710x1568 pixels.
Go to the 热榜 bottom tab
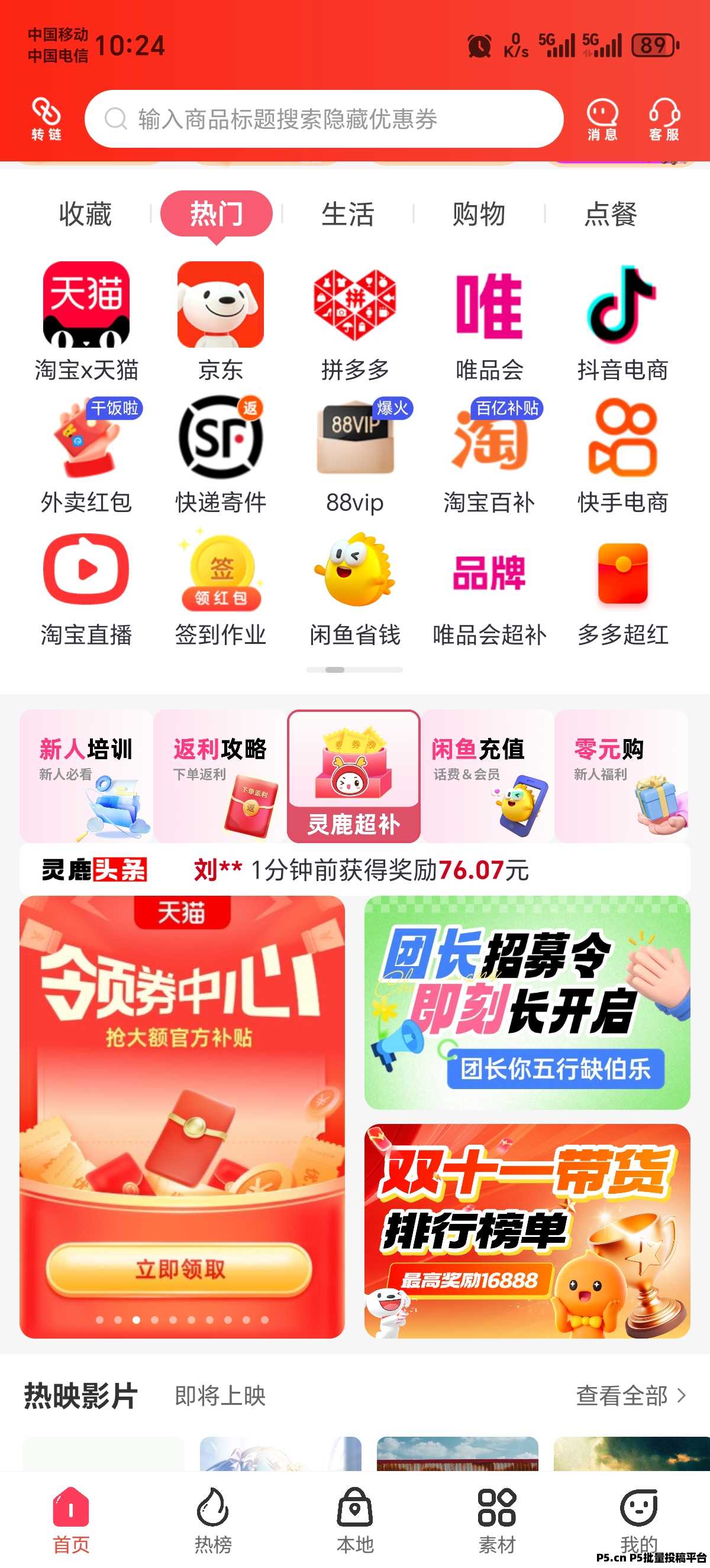(x=212, y=1520)
